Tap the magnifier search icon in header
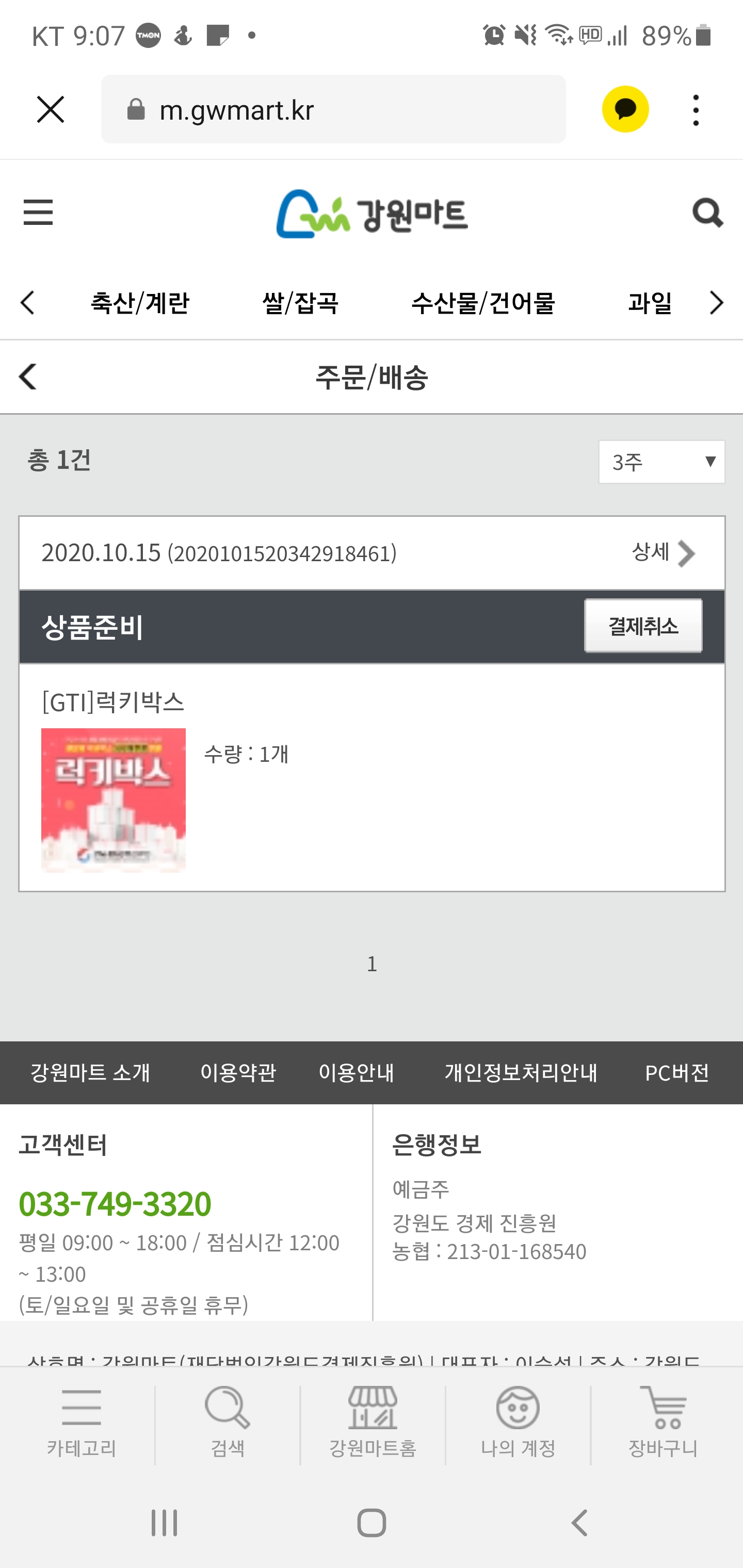This screenshot has height=1568, width=743. tap(706, 213)
